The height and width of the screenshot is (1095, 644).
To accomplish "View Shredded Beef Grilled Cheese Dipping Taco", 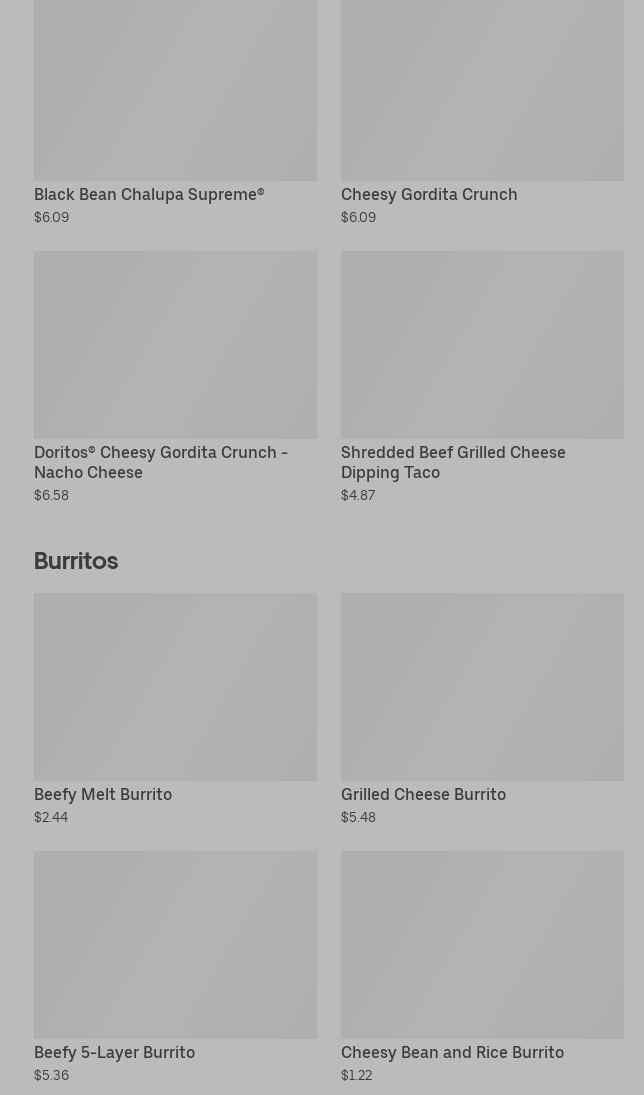I will (x=482, y=377).
